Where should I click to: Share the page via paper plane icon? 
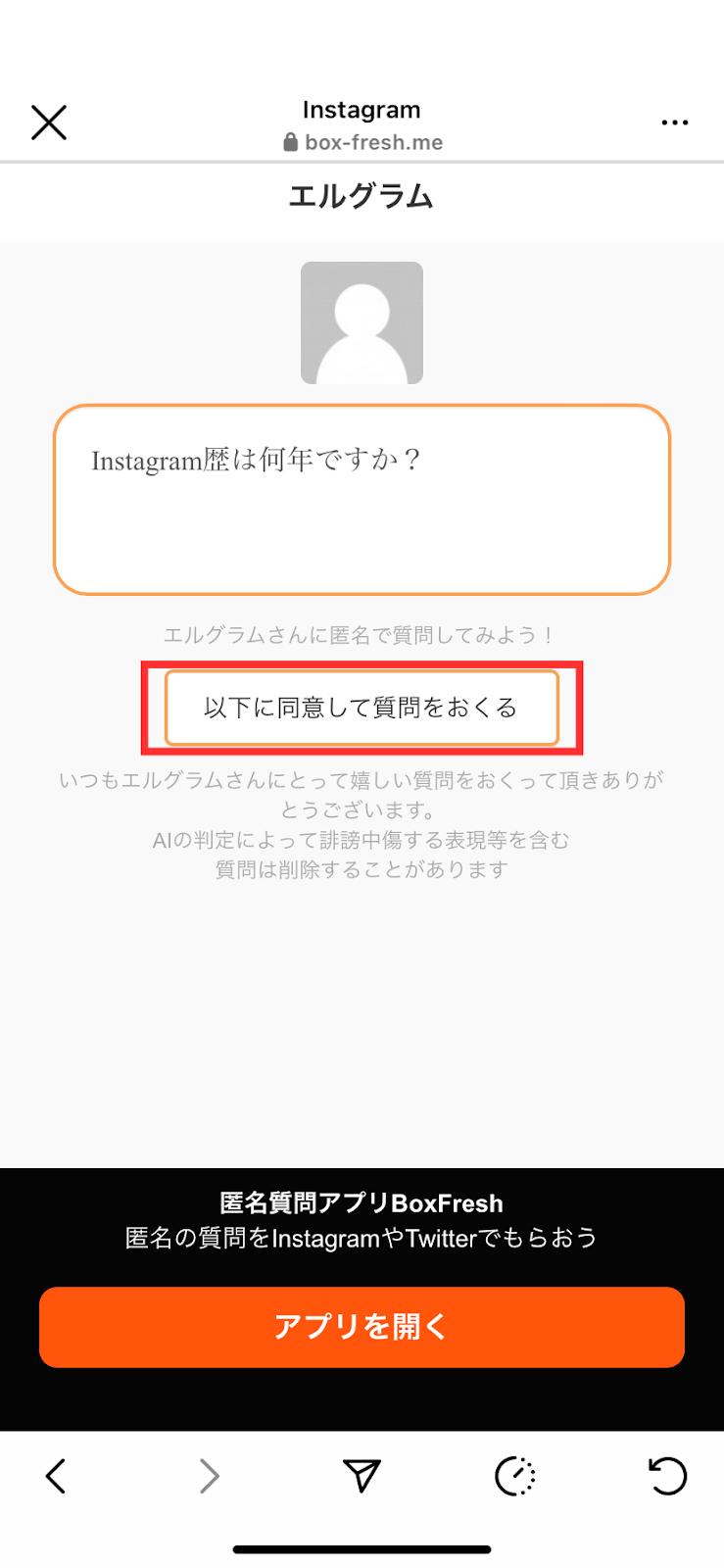tap(362, 1476)
